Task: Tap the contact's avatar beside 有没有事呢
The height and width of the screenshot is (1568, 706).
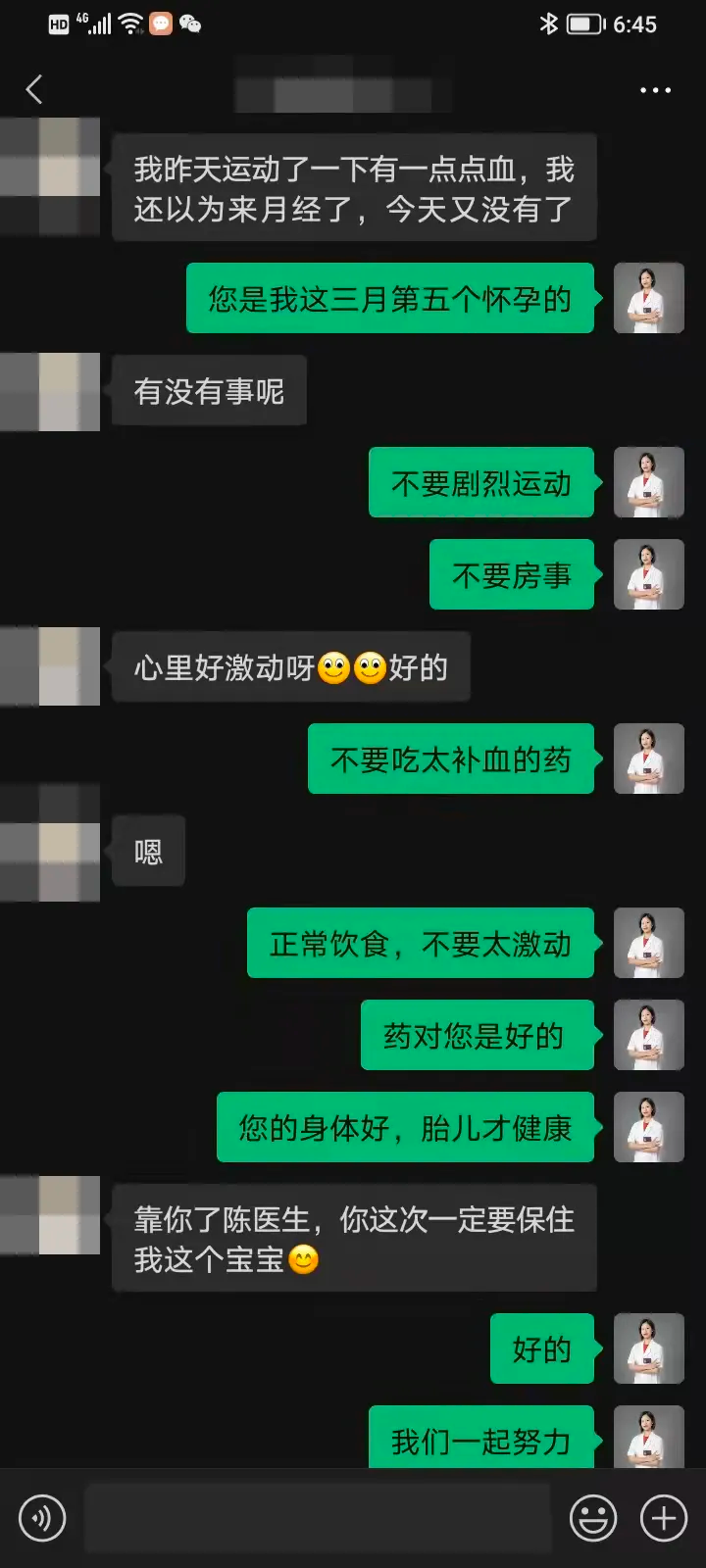Action: pyautogui.click(x=61, y=392)
